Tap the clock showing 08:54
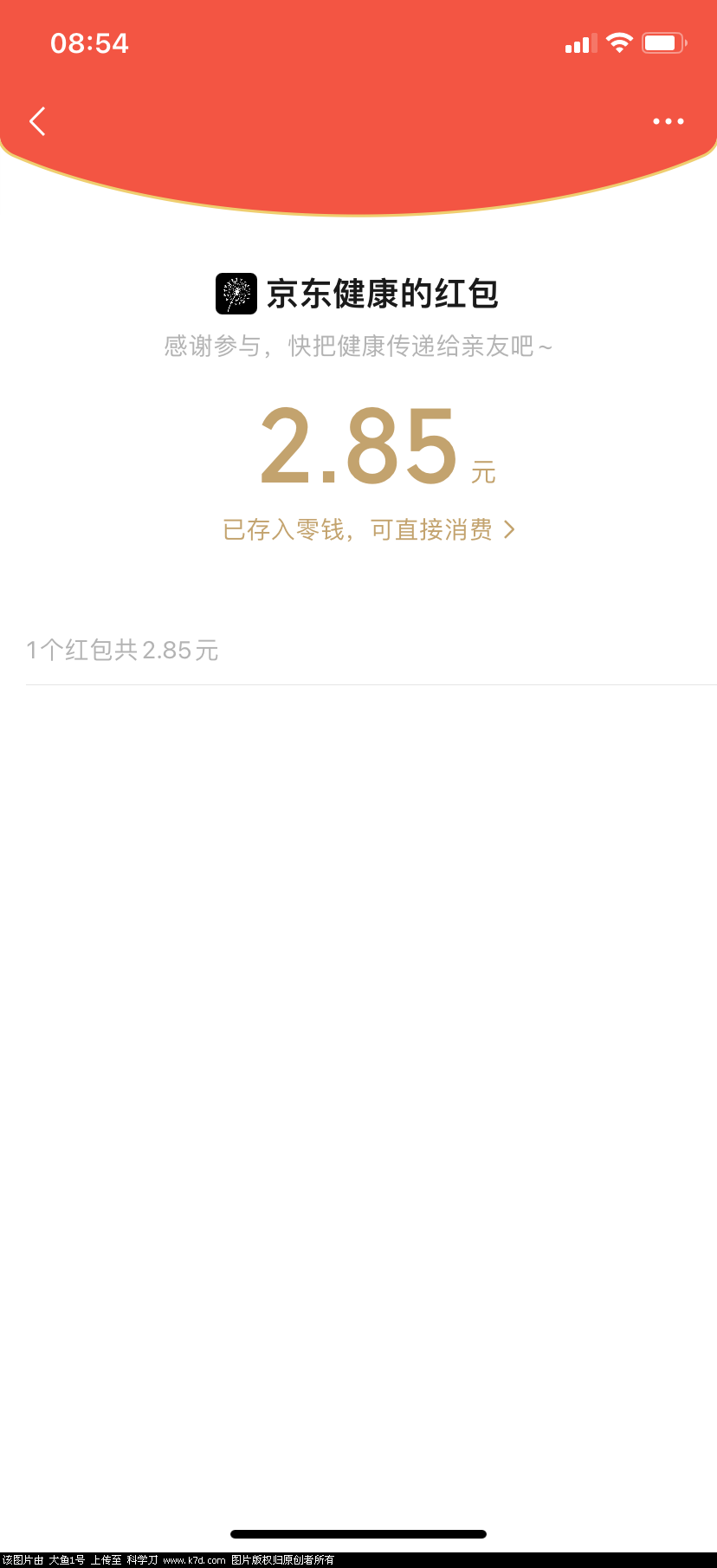The image size is (717, 1568). pos(89,42)
